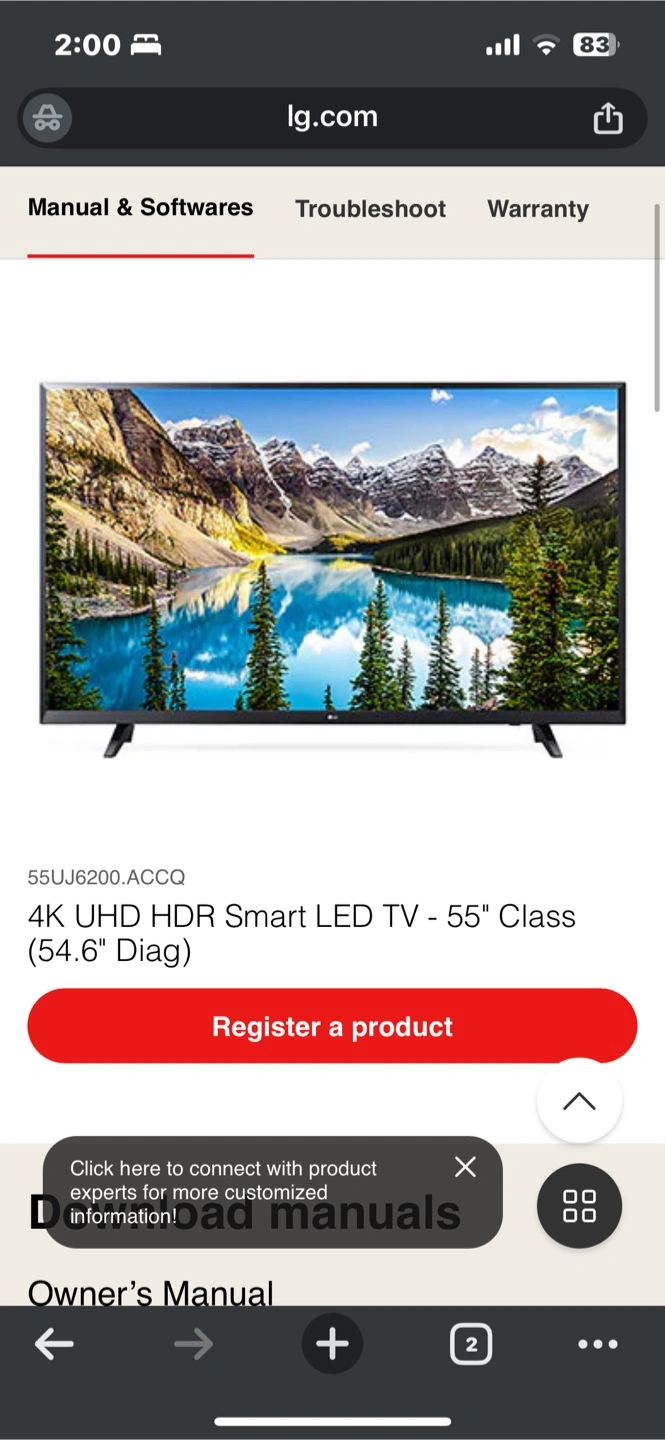This screenshot has width=665, height=1440.
Task: Open the incognito icon in the address bar
Action: click(x=47, y=119)
